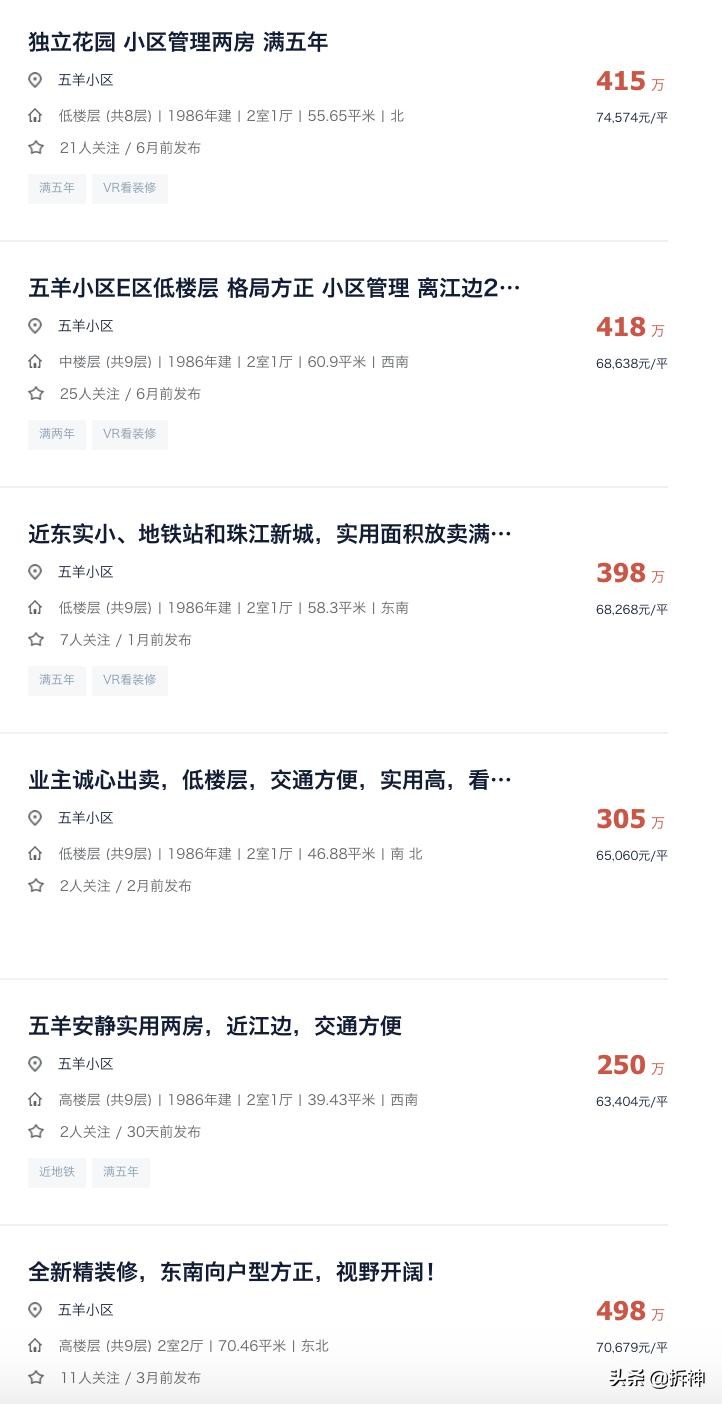Image resolution: width=722 pixels, height=1404 pixels.
Task: Open the 业主诚心出卖 305万 listing
Action: (x=270, y=780)
